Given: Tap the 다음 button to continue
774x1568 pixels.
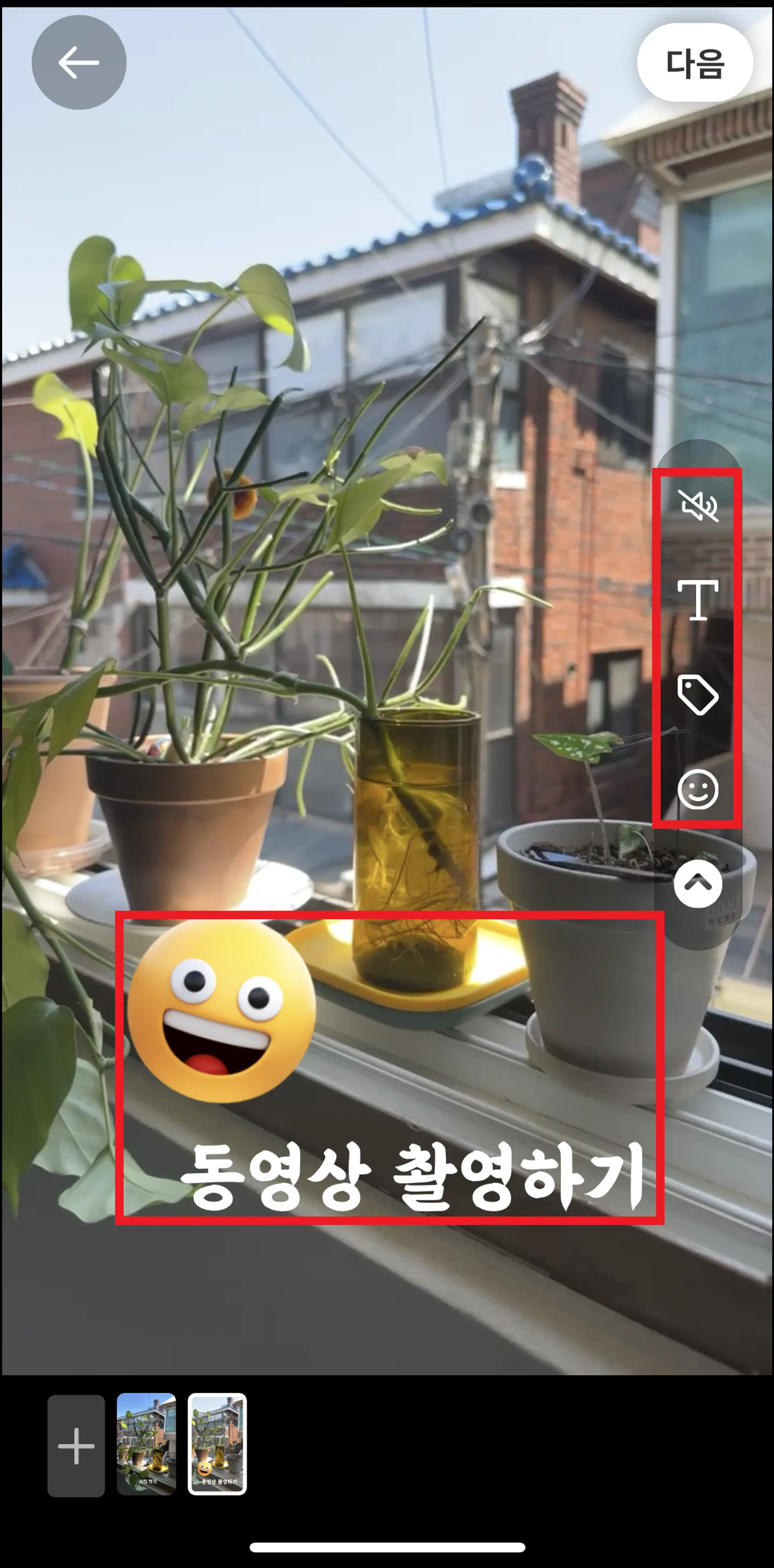Looking at the screenshot, I should pos(695,62).
